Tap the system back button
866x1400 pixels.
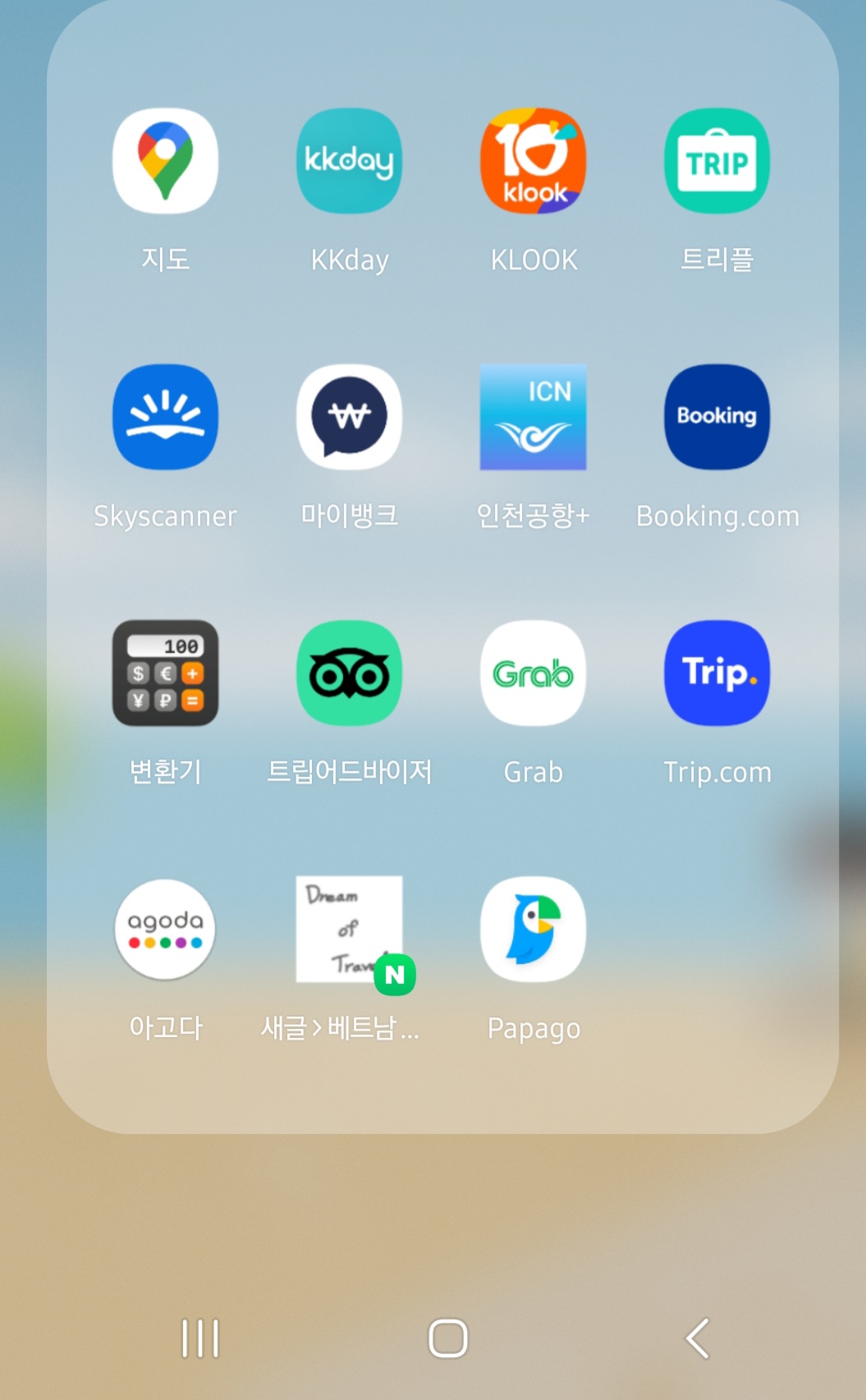[x=697, y=1338]
